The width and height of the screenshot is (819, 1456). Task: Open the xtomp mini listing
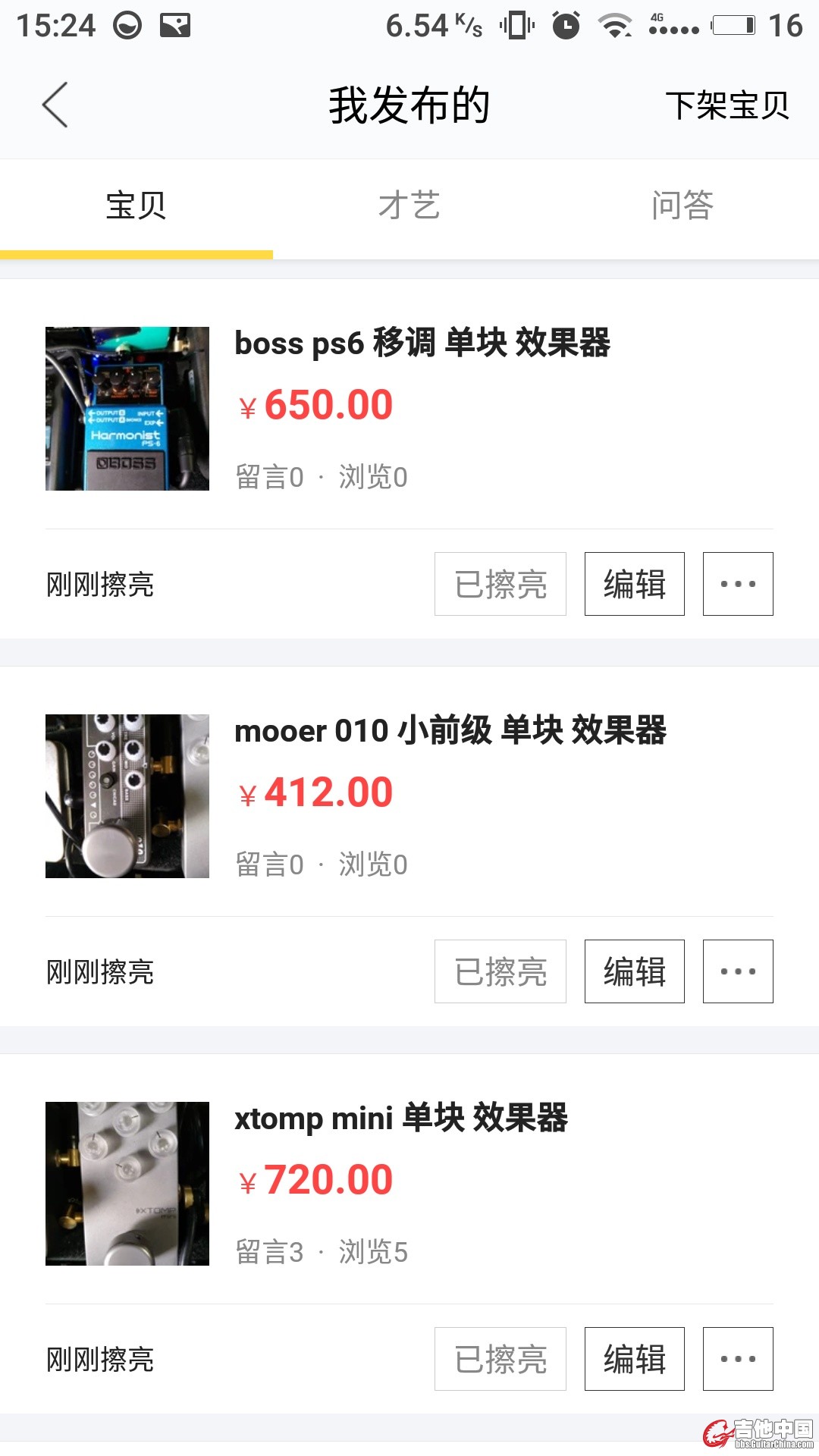point(400,1119)
